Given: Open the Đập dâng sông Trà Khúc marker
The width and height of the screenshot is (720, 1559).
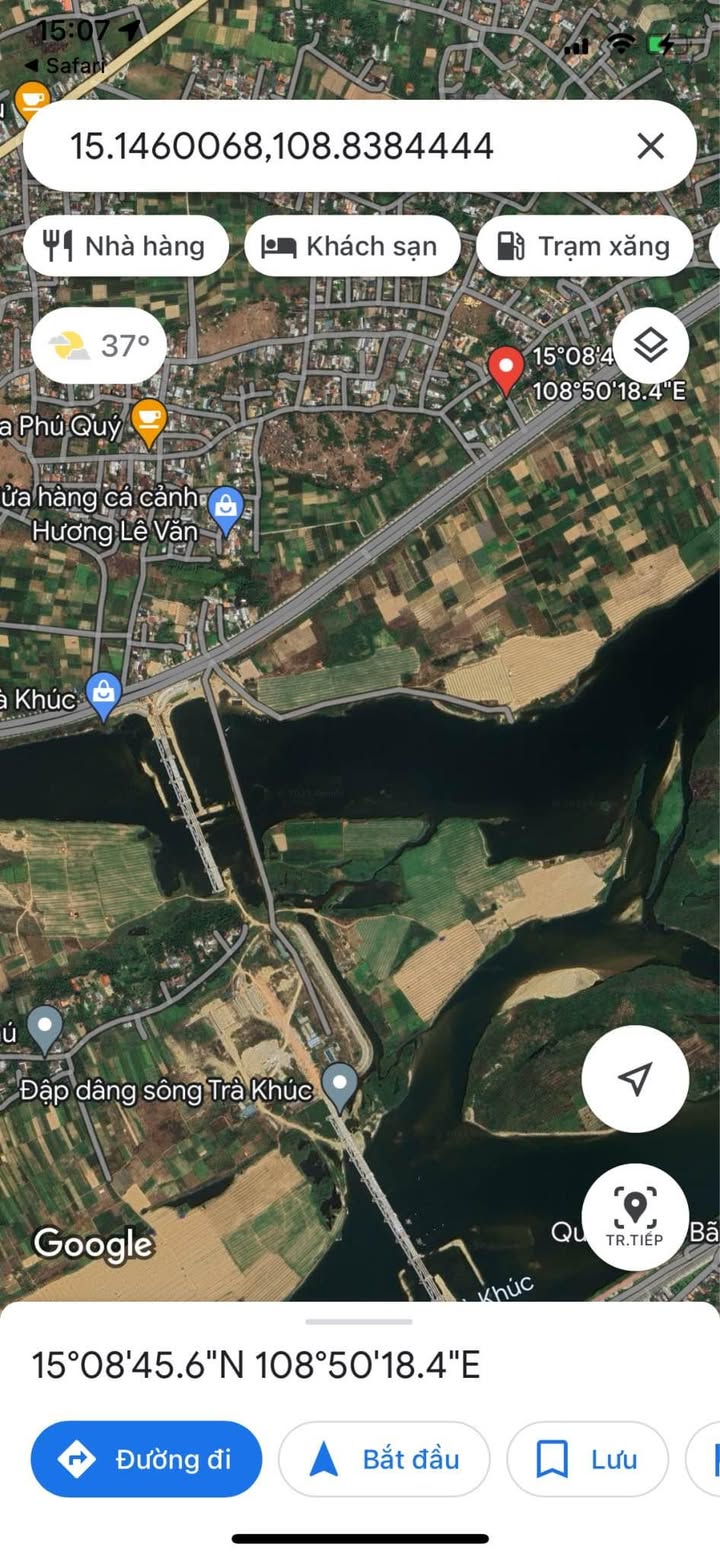Looking at the screenshot, I should point(341,1086).
